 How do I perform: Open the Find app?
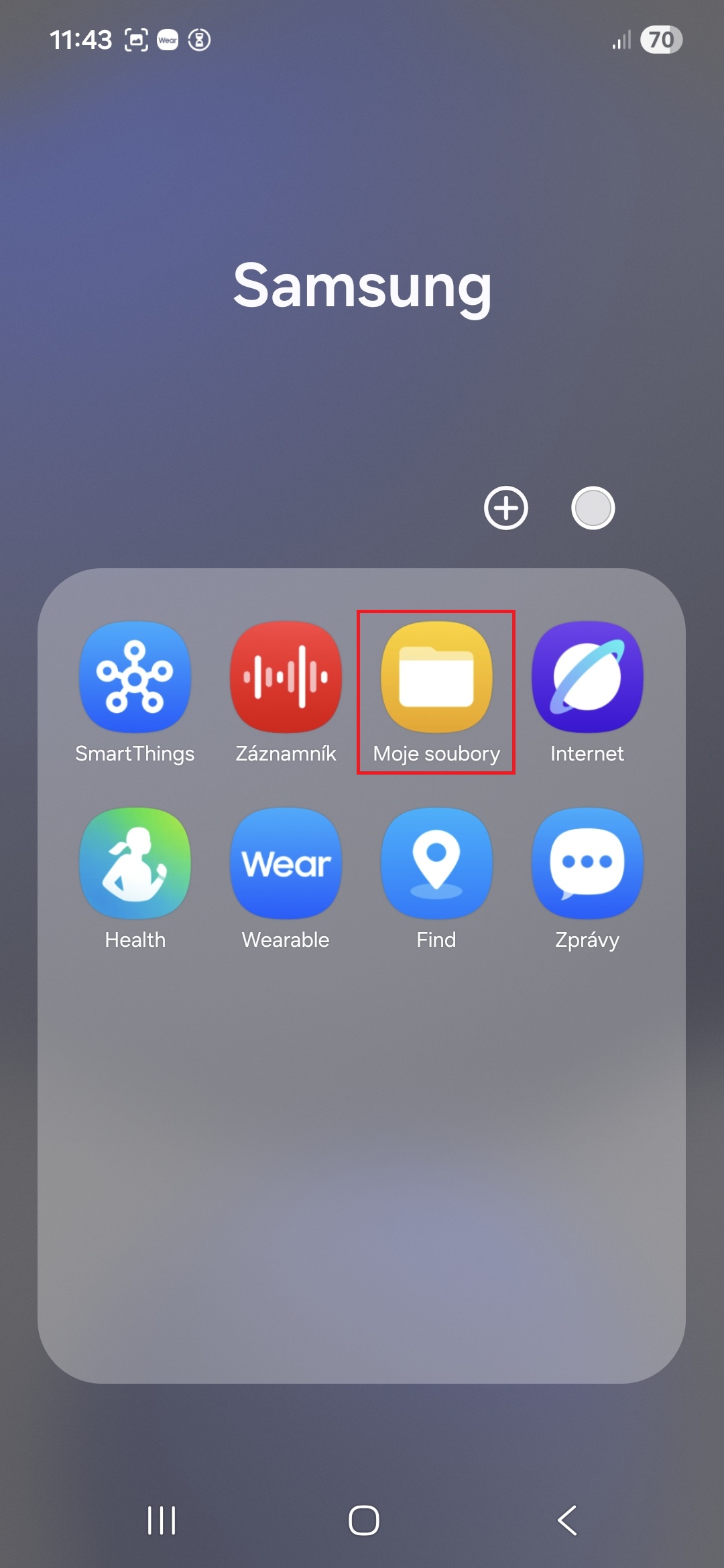click(x=436, y=863)
